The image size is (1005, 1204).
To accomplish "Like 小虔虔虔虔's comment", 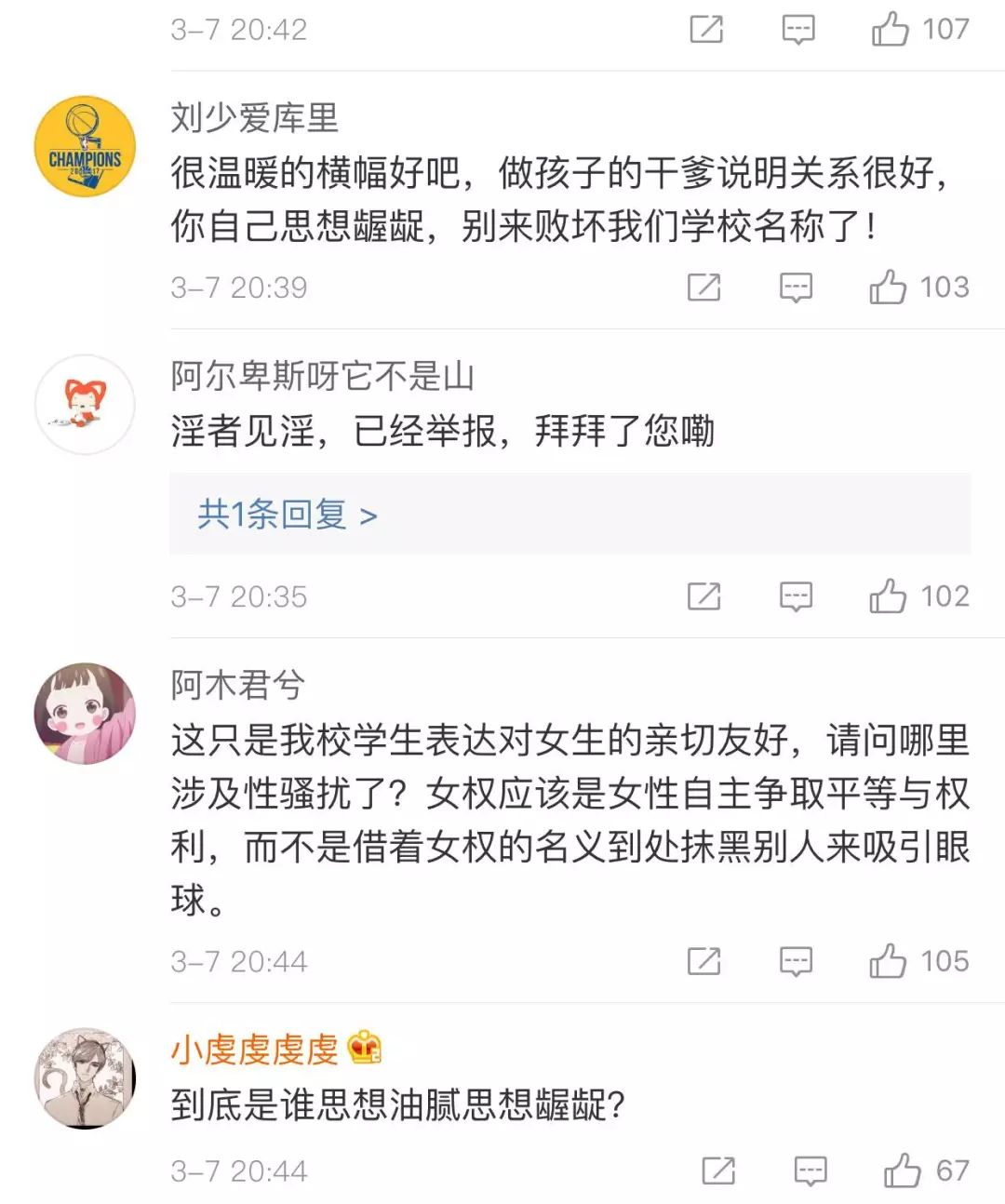I will click(902, 1171).
